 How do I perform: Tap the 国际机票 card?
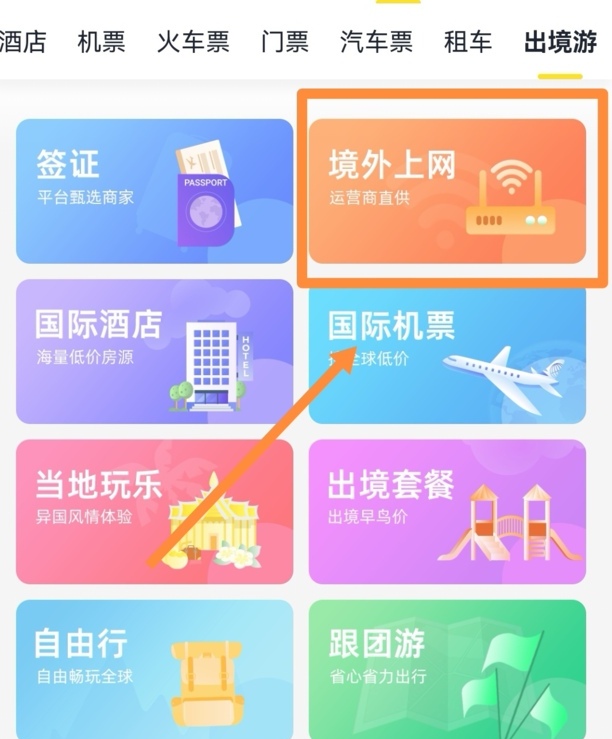(447, 351)
